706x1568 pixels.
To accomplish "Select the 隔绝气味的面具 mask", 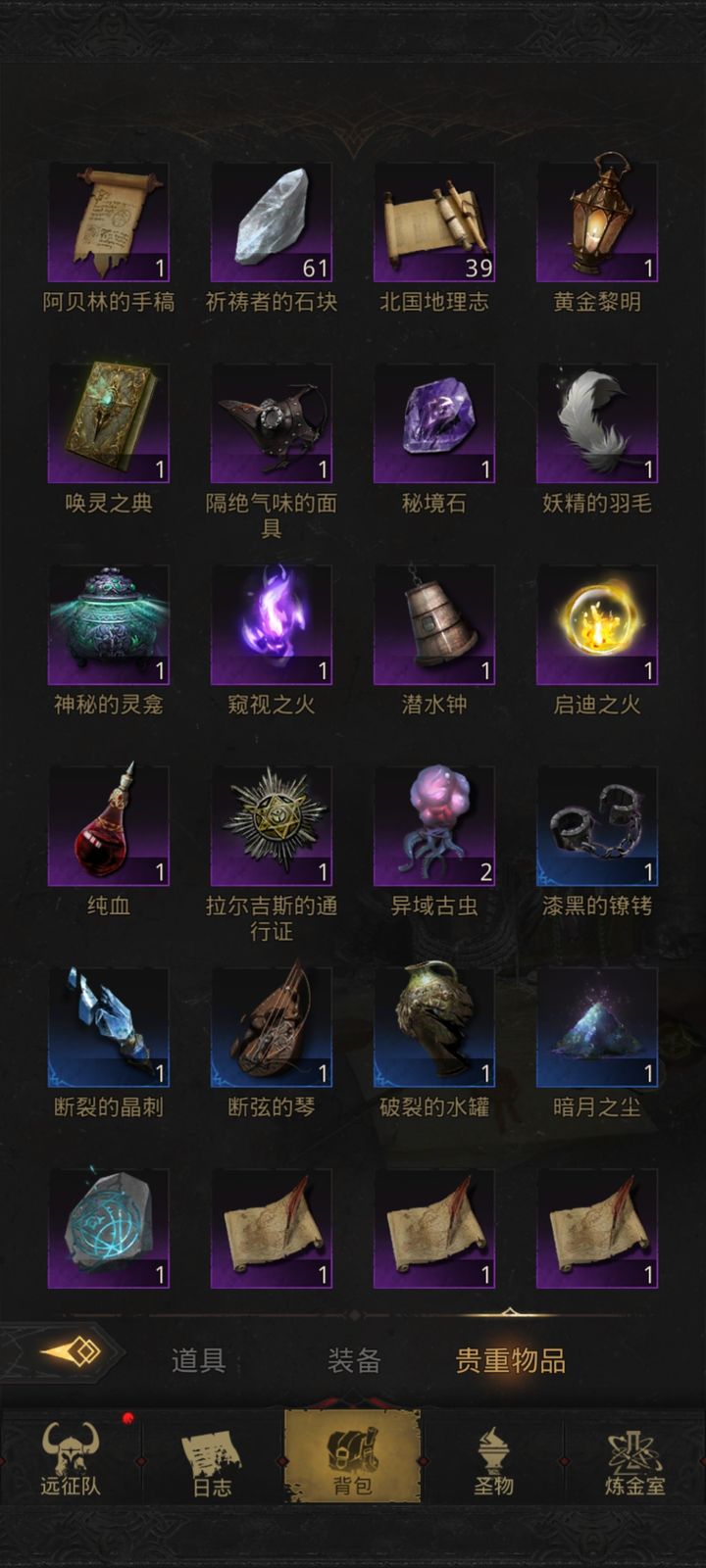I will [271, 424].
